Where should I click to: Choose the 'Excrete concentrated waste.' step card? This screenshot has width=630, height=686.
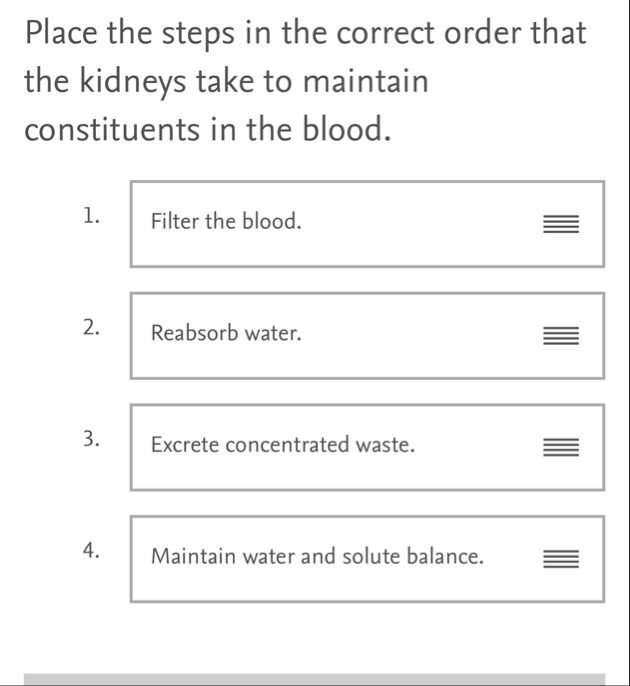tap(366, 446)
